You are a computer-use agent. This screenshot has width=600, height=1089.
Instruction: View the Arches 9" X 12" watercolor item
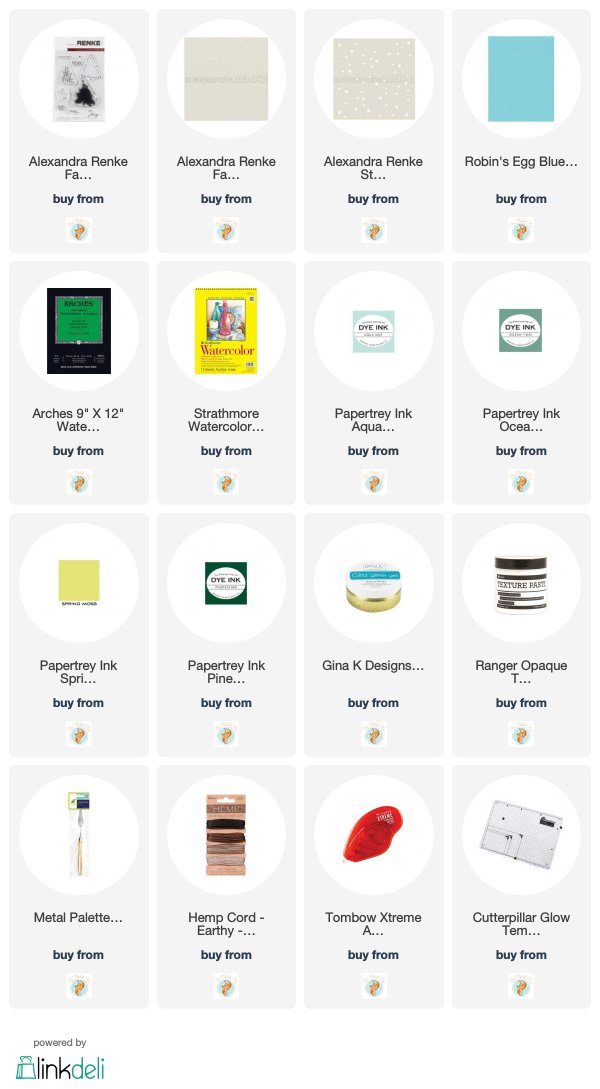(78, 383)
